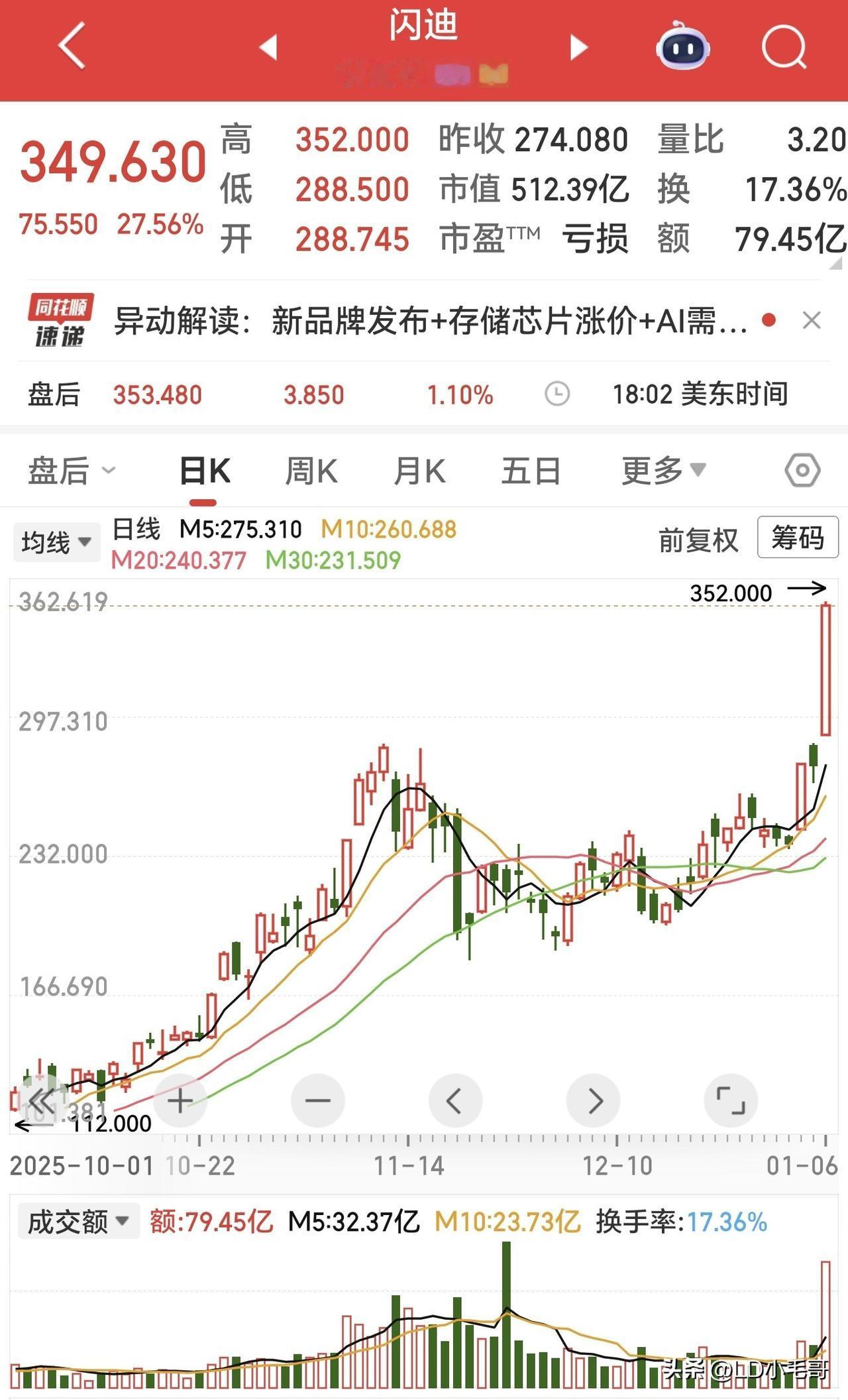The height and width of the screenshot is (1400, 848).
Task: Jump to earliest data with double-left arrow
Action: (42, 1099)
